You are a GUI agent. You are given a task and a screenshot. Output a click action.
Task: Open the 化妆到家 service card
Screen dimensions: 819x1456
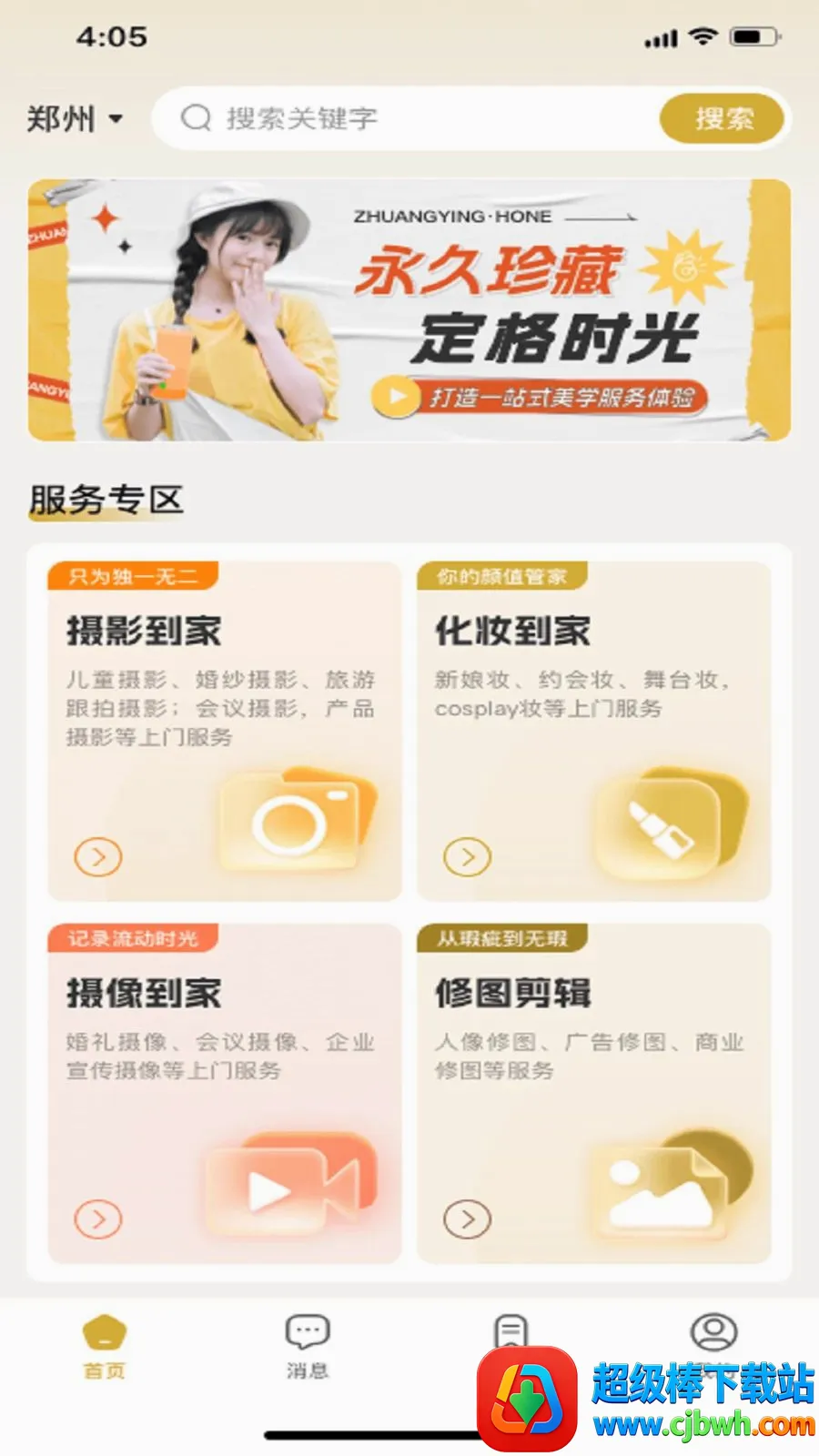coord(594,732)
